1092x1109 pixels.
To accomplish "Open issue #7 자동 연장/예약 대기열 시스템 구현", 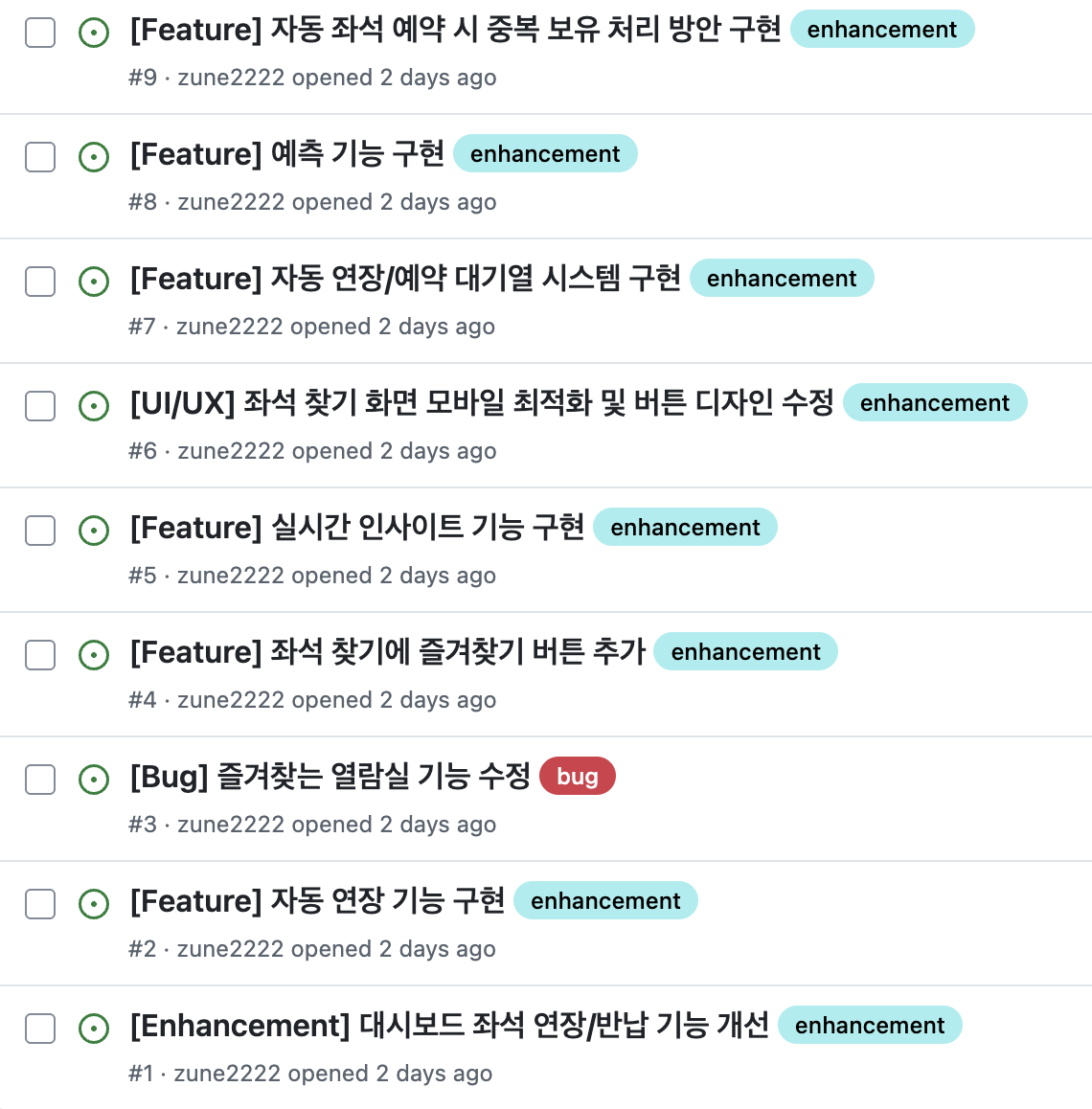I will click(405, 279).
